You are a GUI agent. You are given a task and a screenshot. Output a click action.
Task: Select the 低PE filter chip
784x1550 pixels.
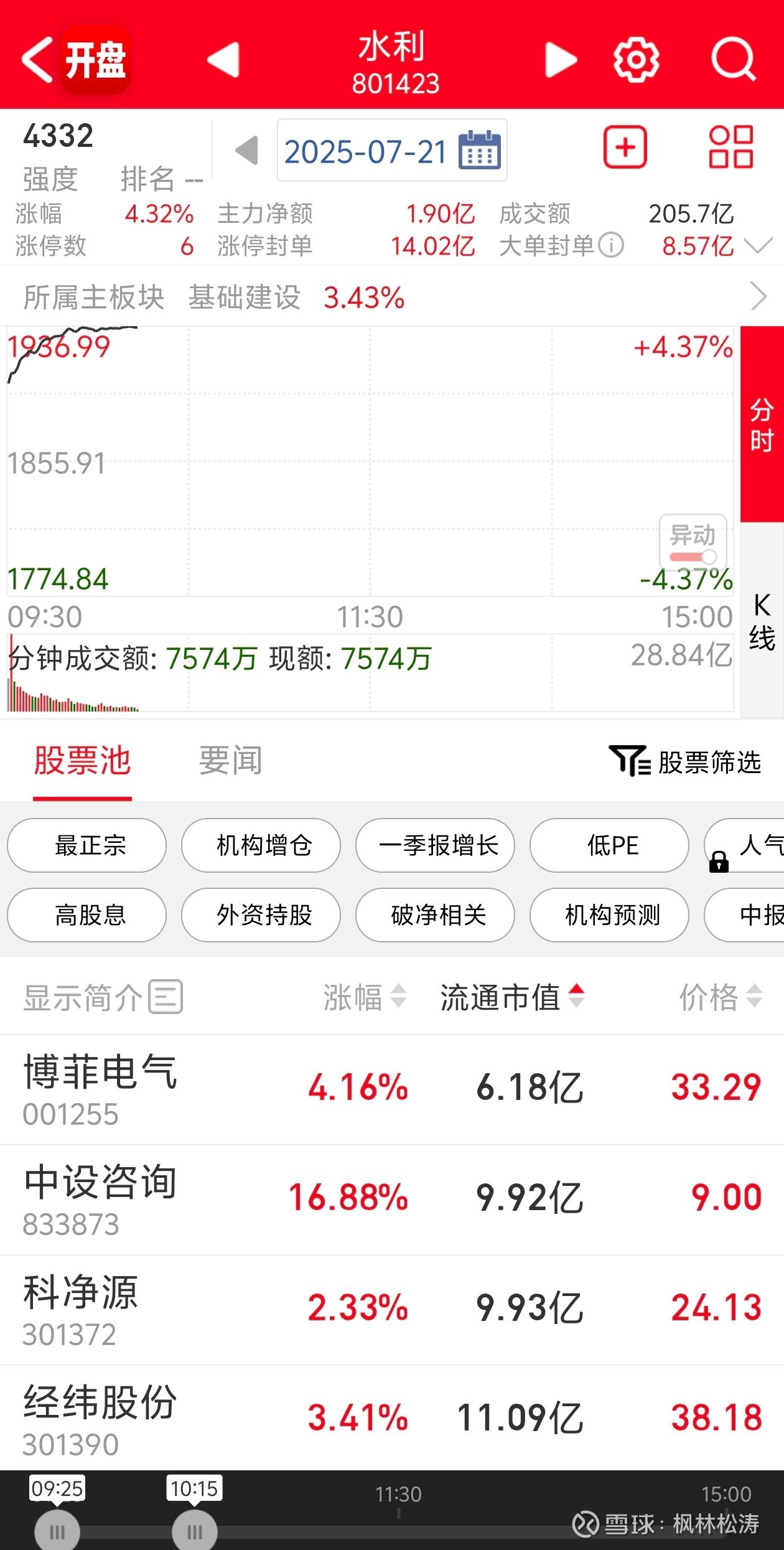tap(610, 845)
